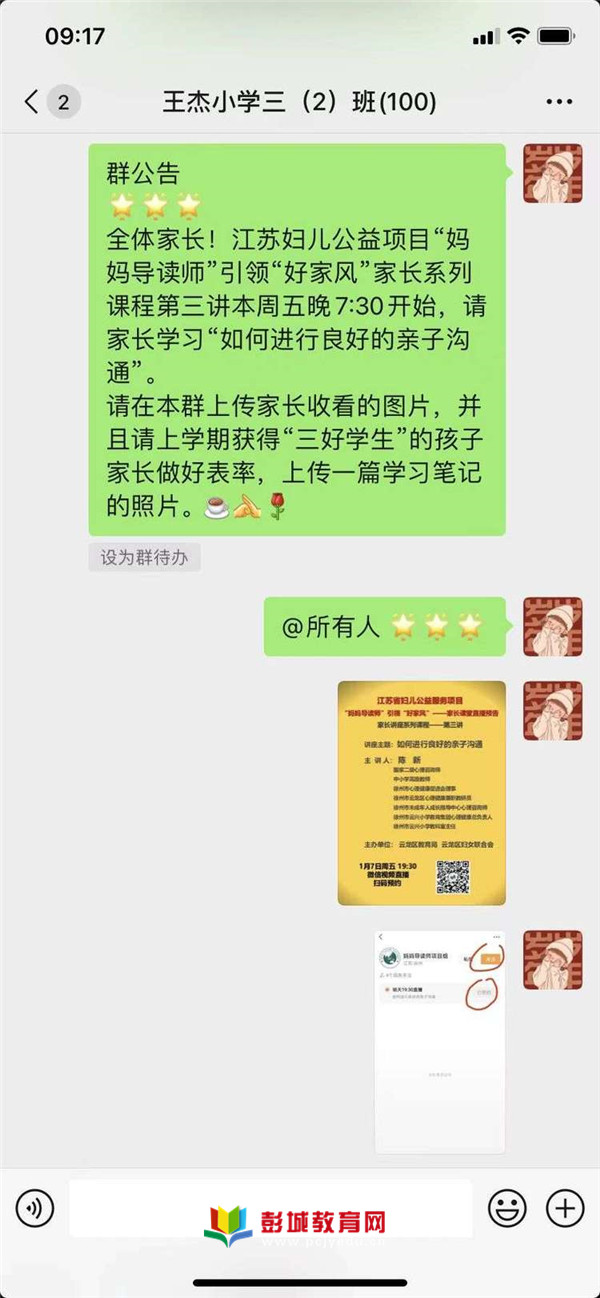The height and width of the screenshot is (1298, 600).
Task: Switch to voice message input
Action: pyautogui.click(x=35, y=1209)
